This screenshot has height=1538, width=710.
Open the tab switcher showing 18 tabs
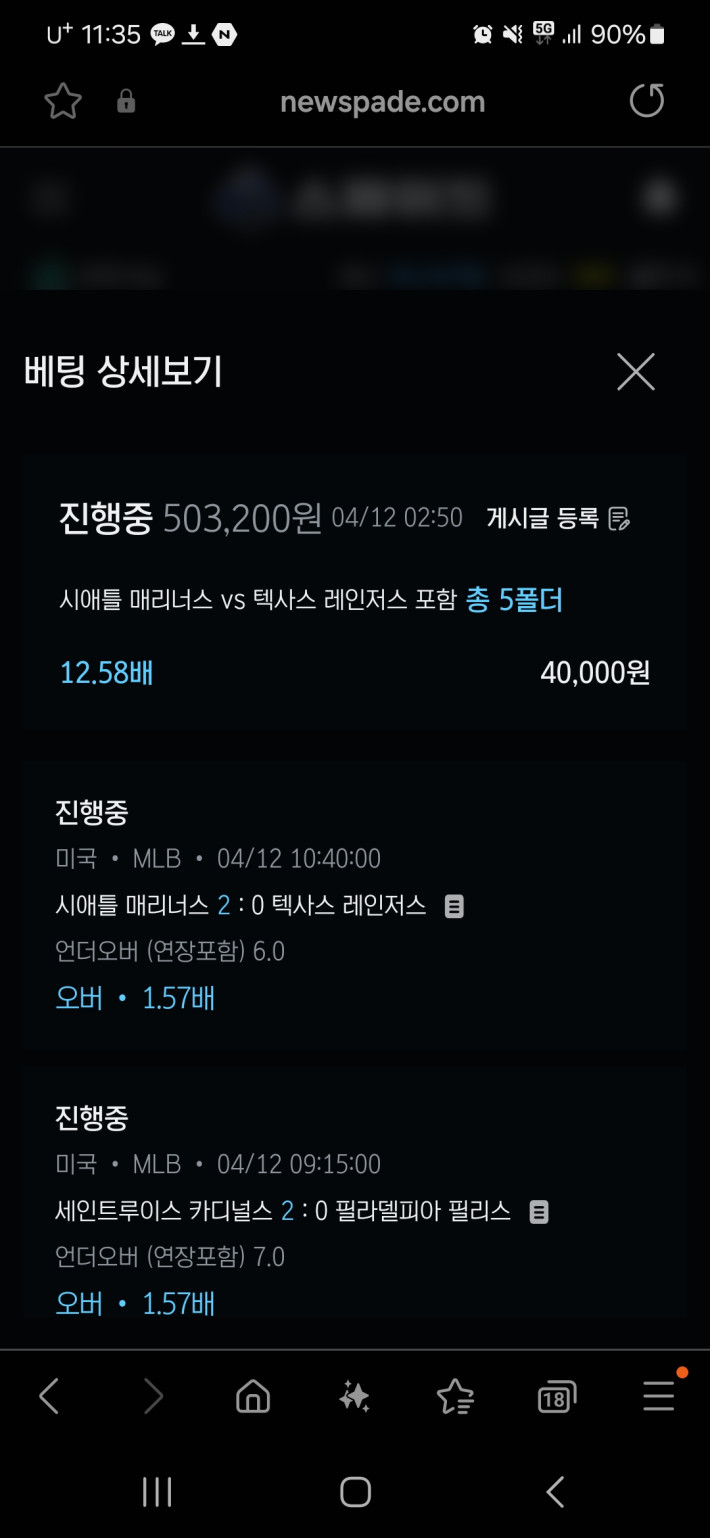(x=556, y=1397)
